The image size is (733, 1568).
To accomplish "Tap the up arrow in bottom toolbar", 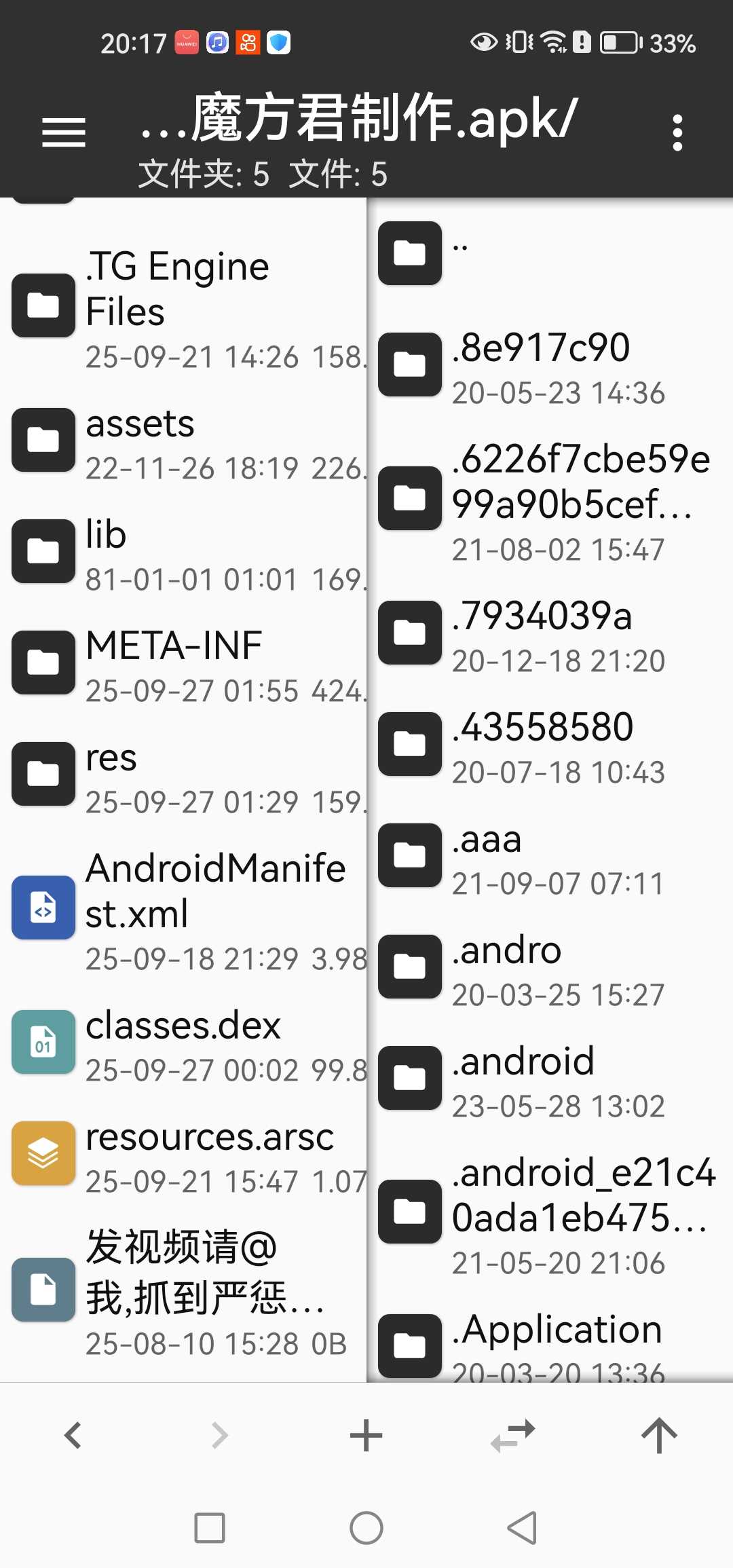I will tap(659, 1435).
